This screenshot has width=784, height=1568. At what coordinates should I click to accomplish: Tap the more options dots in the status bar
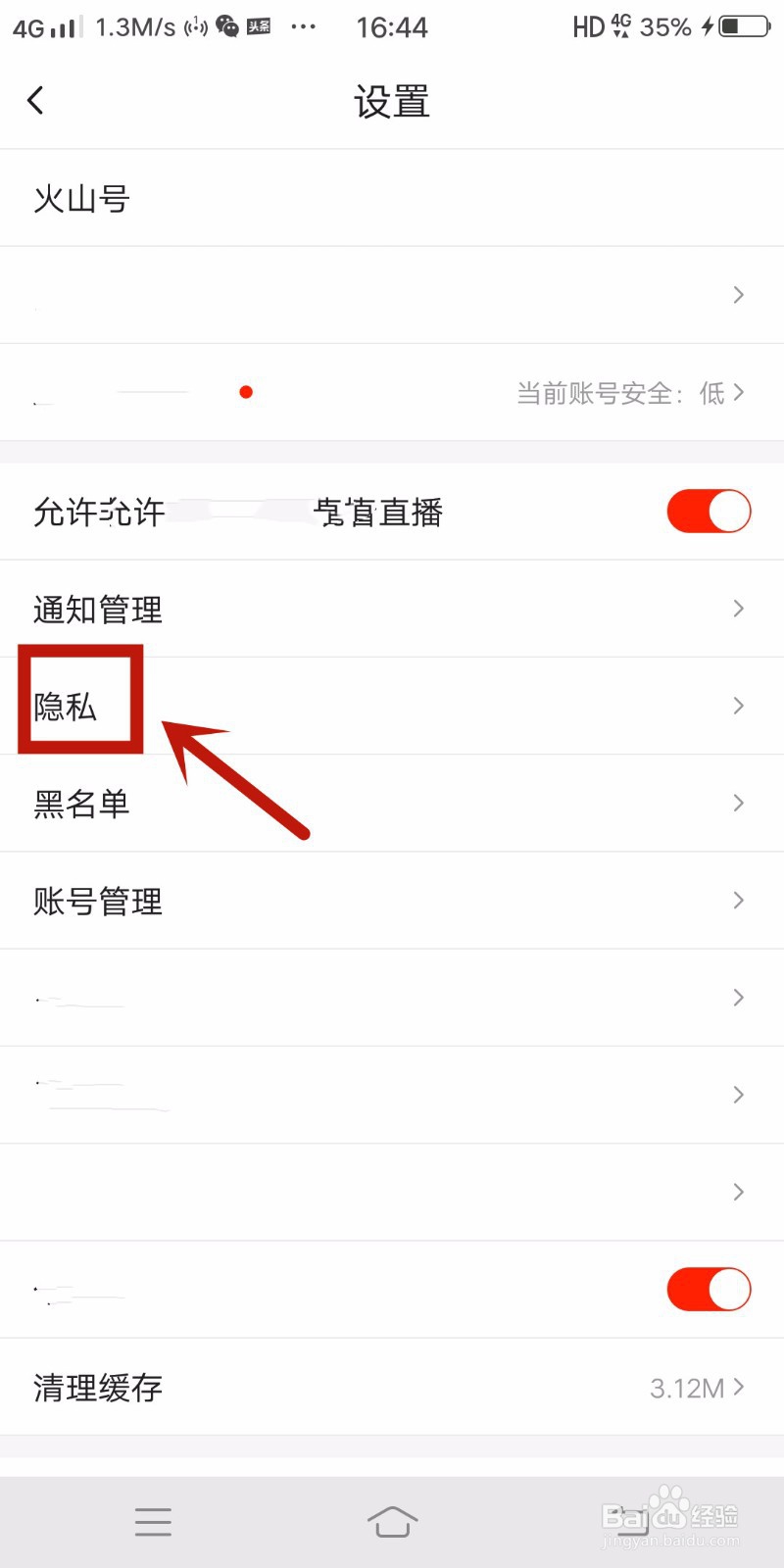pos(304,26)
